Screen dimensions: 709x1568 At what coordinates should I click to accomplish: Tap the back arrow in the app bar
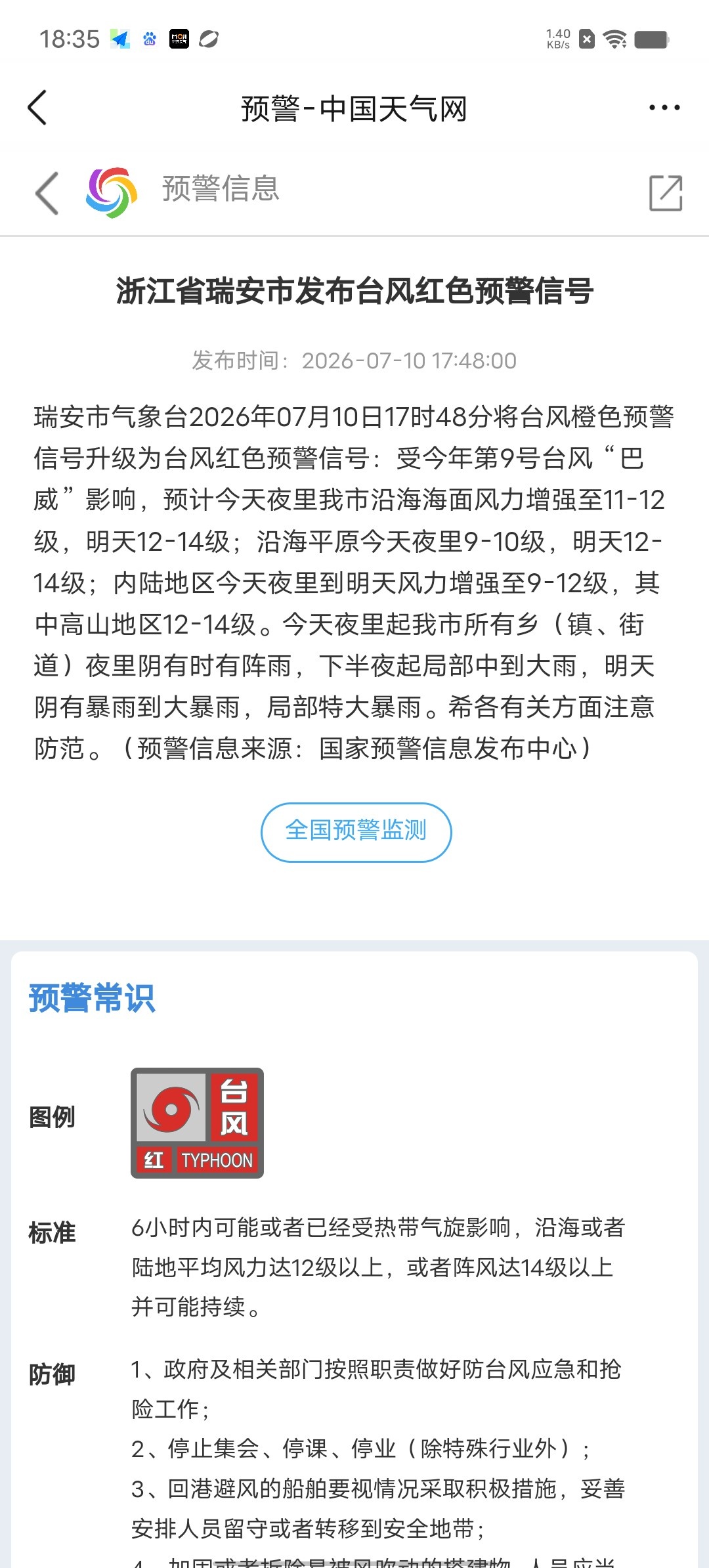coord(37,108)
